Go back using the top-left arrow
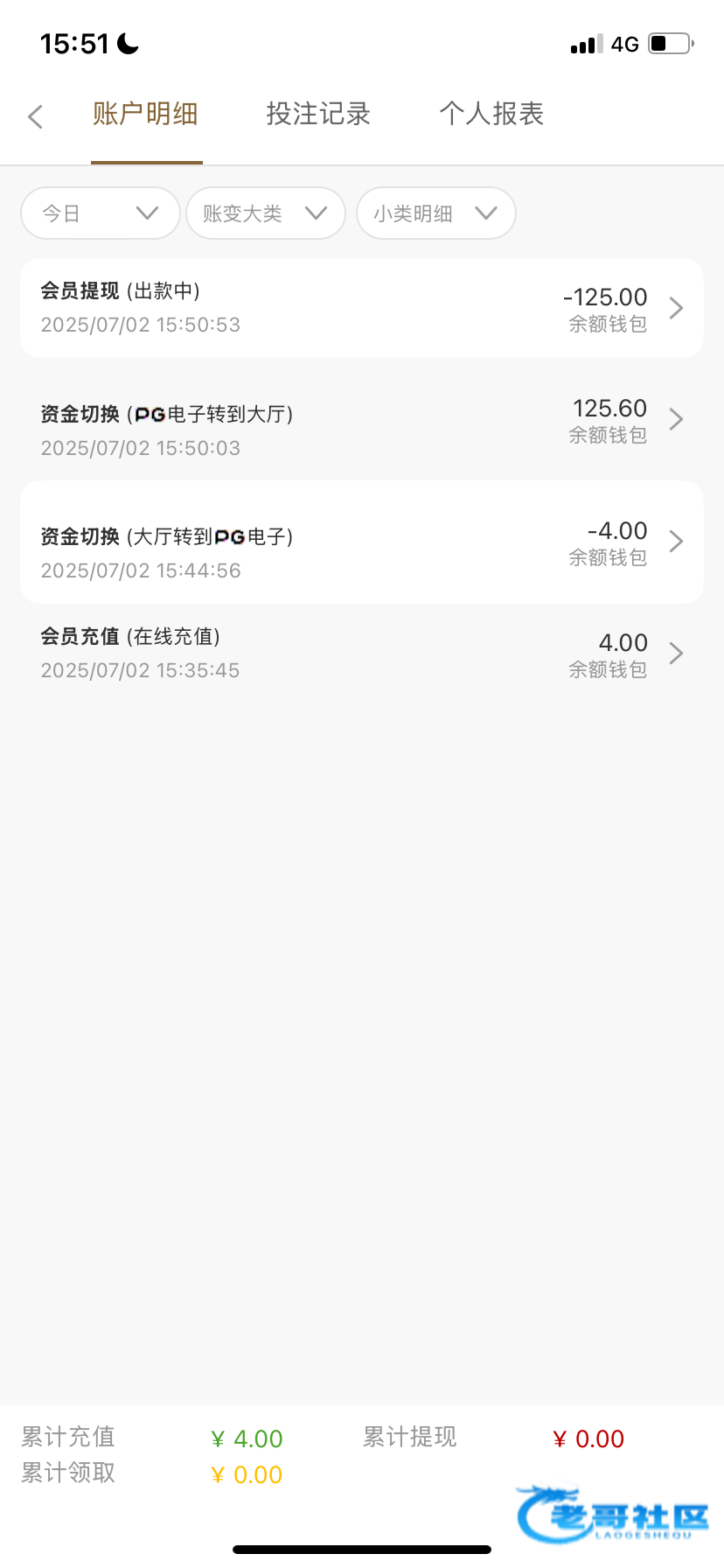The width and height of the screenshot is (724, 1568). 36,116
